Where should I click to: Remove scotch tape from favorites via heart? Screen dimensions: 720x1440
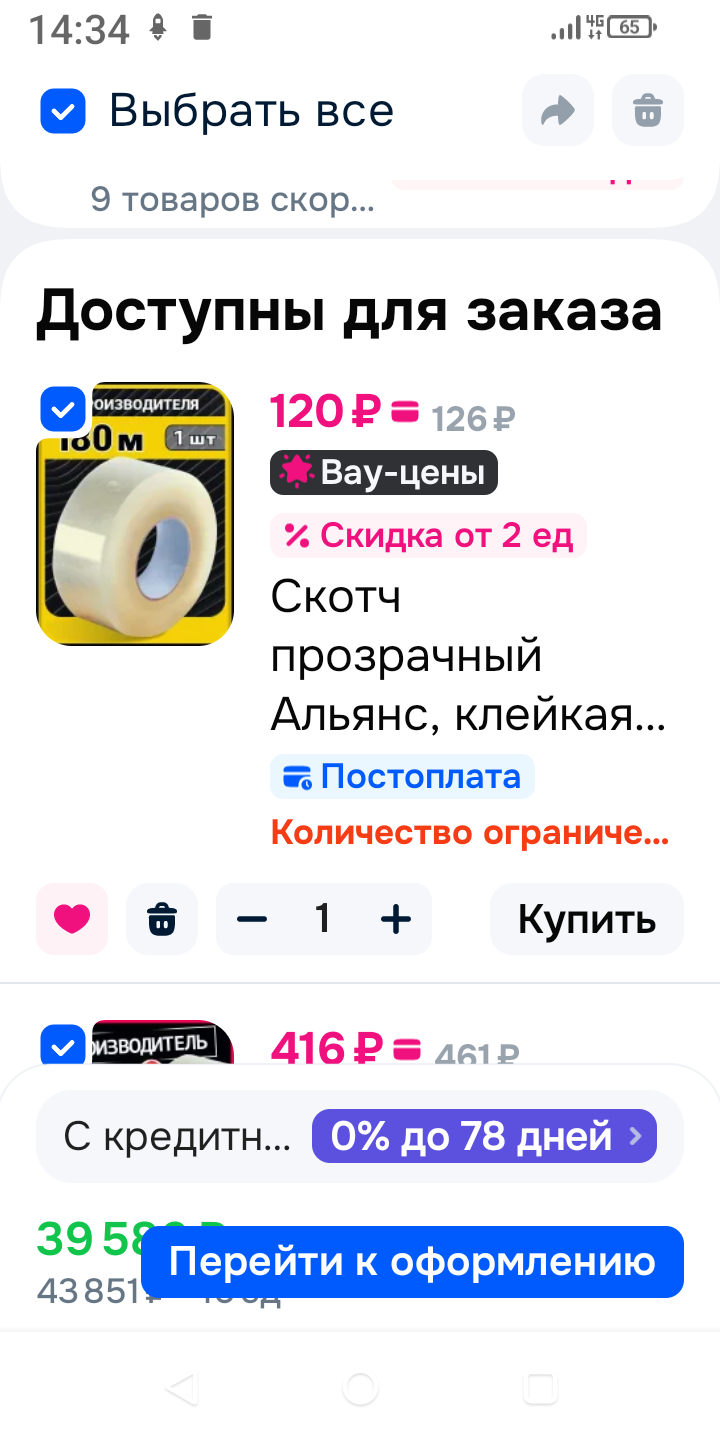click(72, 918)
